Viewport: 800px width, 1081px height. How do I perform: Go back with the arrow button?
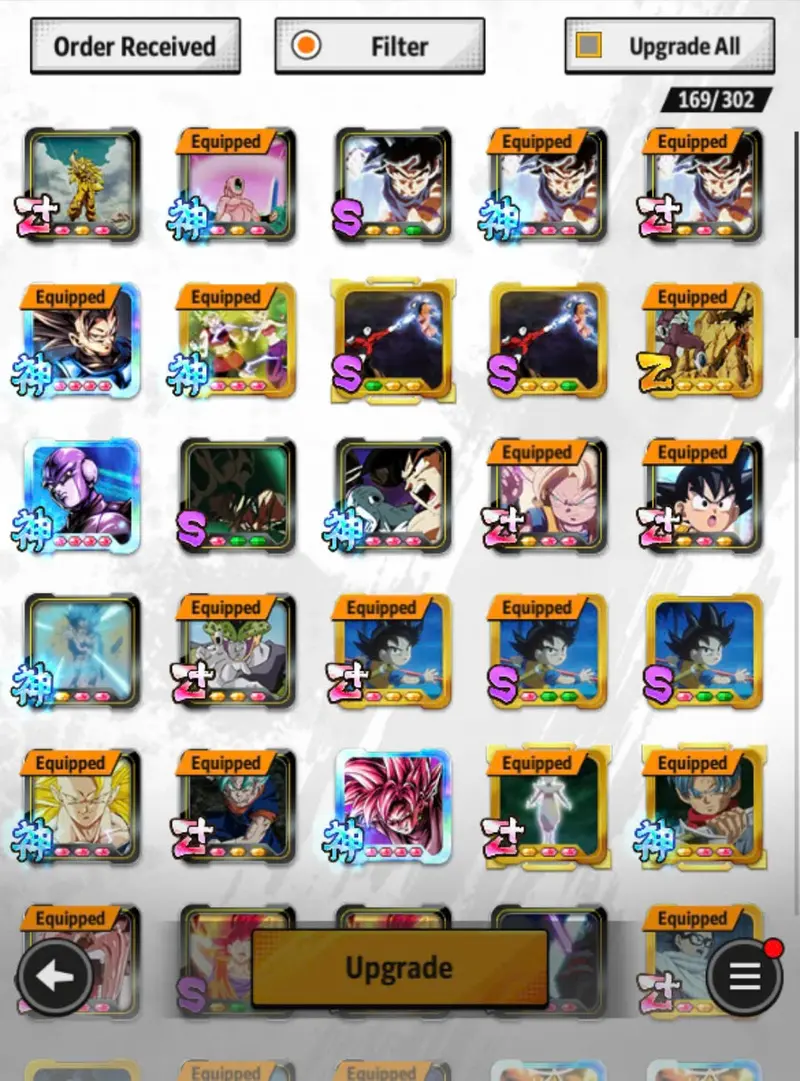tap(55, 975)
